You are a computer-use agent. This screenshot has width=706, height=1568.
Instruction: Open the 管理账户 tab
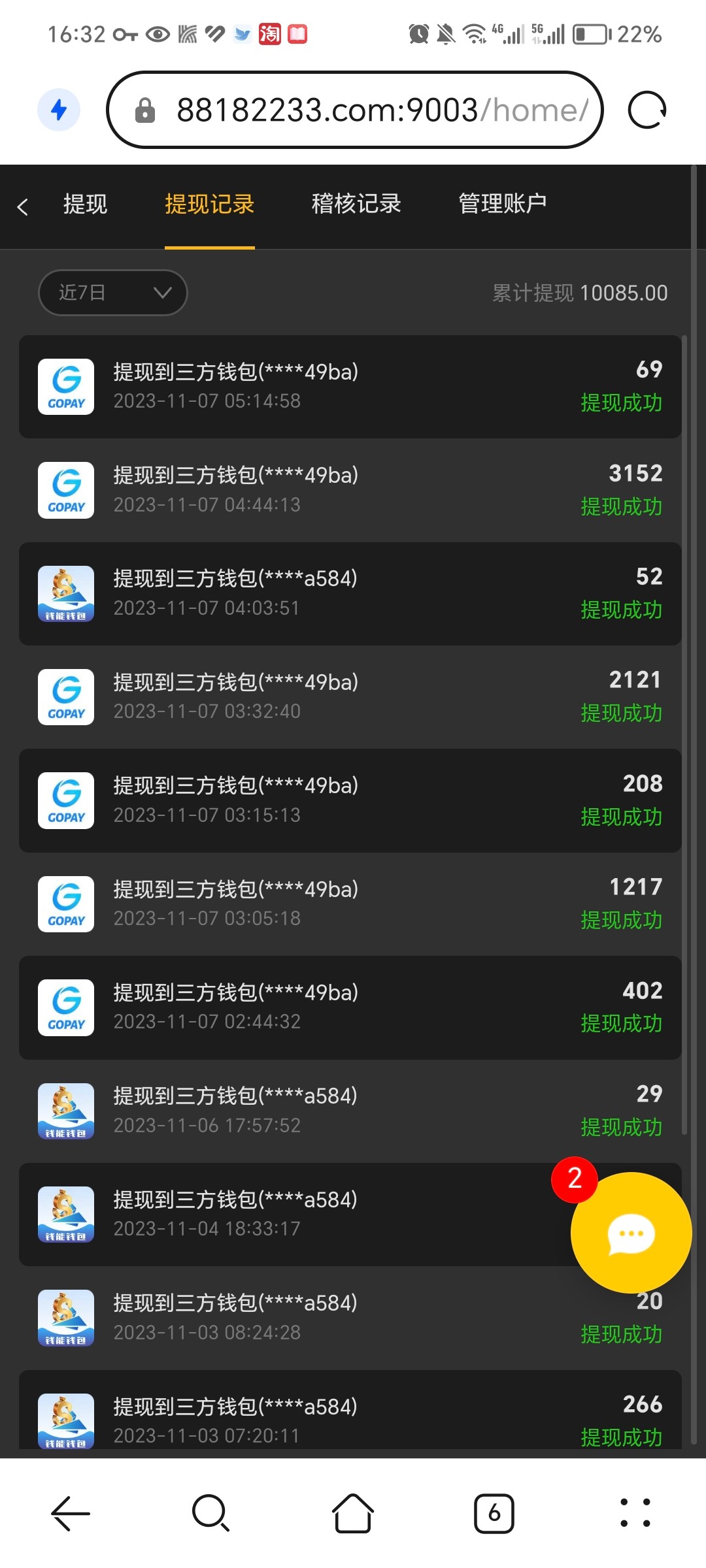502,204
